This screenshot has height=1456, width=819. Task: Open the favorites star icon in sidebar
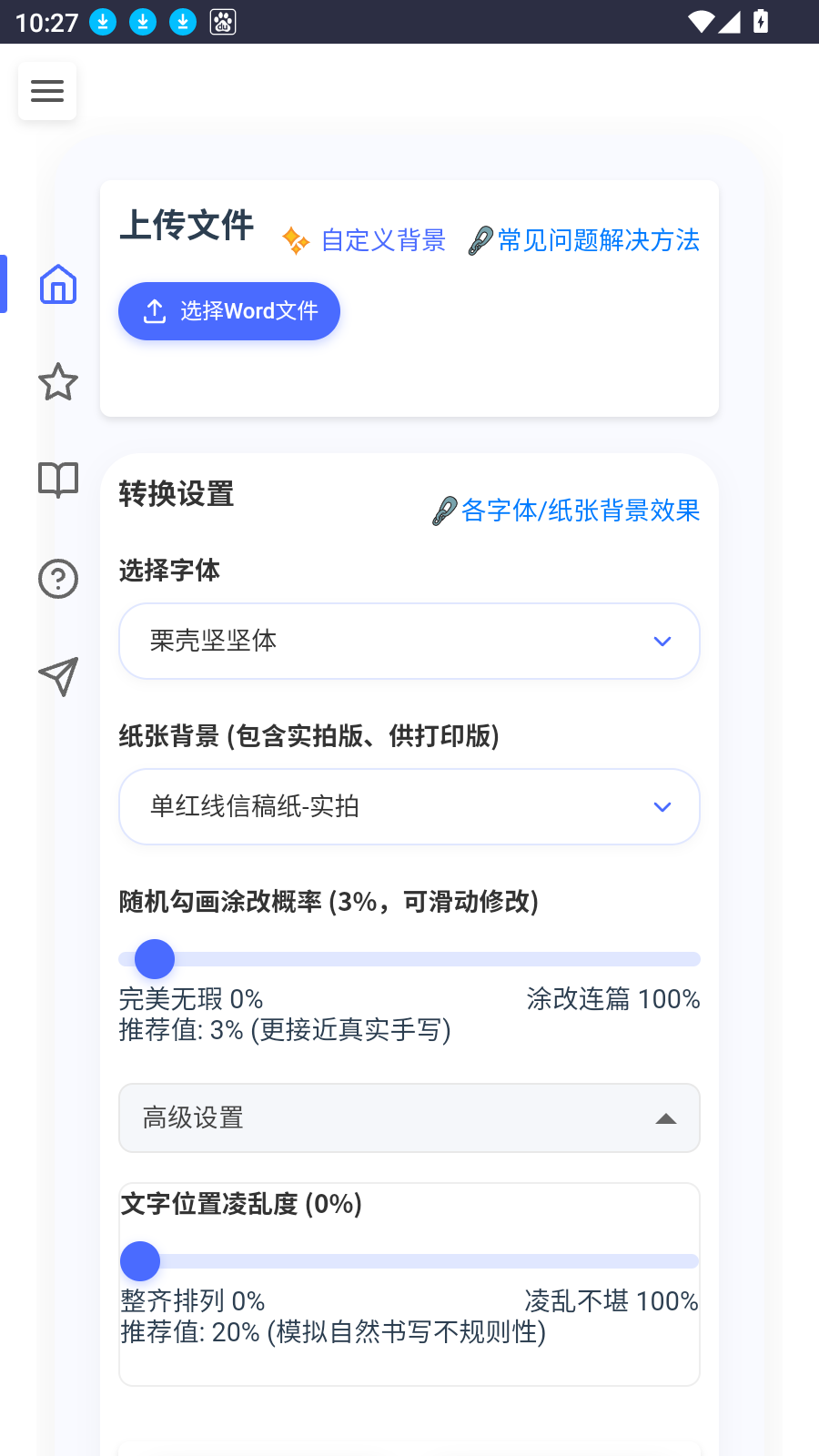(x=58, y=383)
